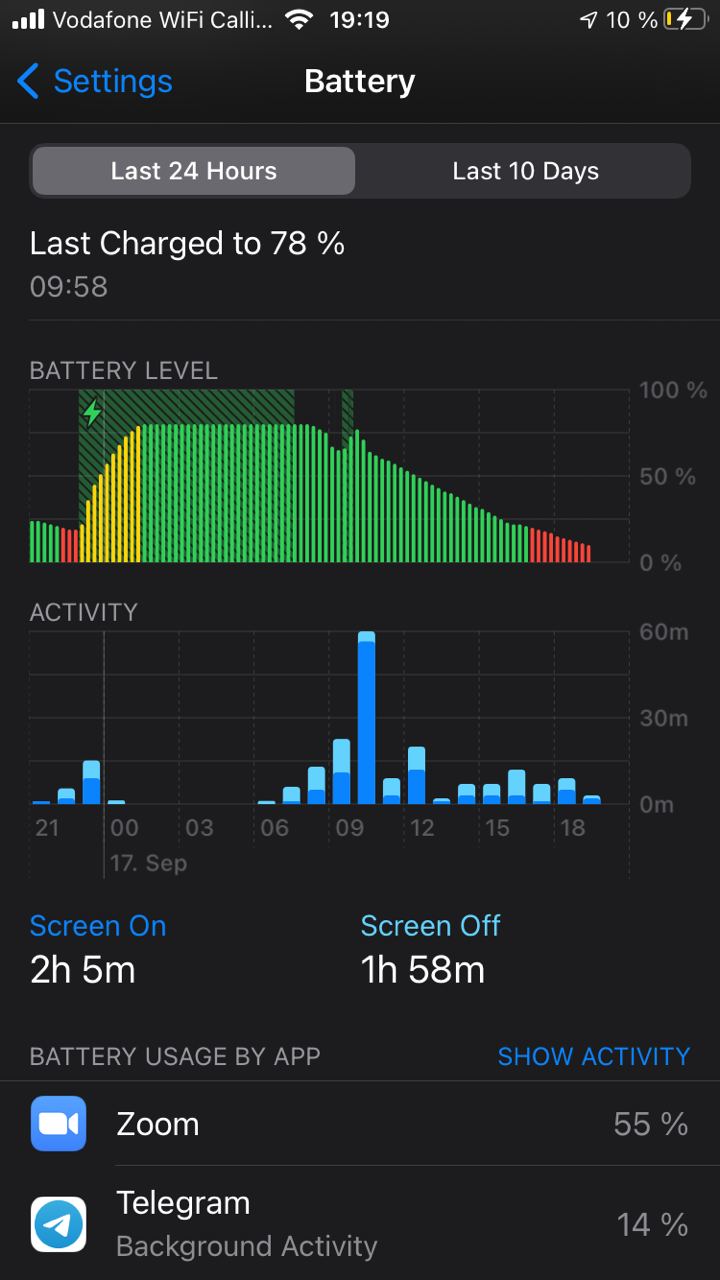Open Telegram battery usage row

click(x=360, y=1224)
